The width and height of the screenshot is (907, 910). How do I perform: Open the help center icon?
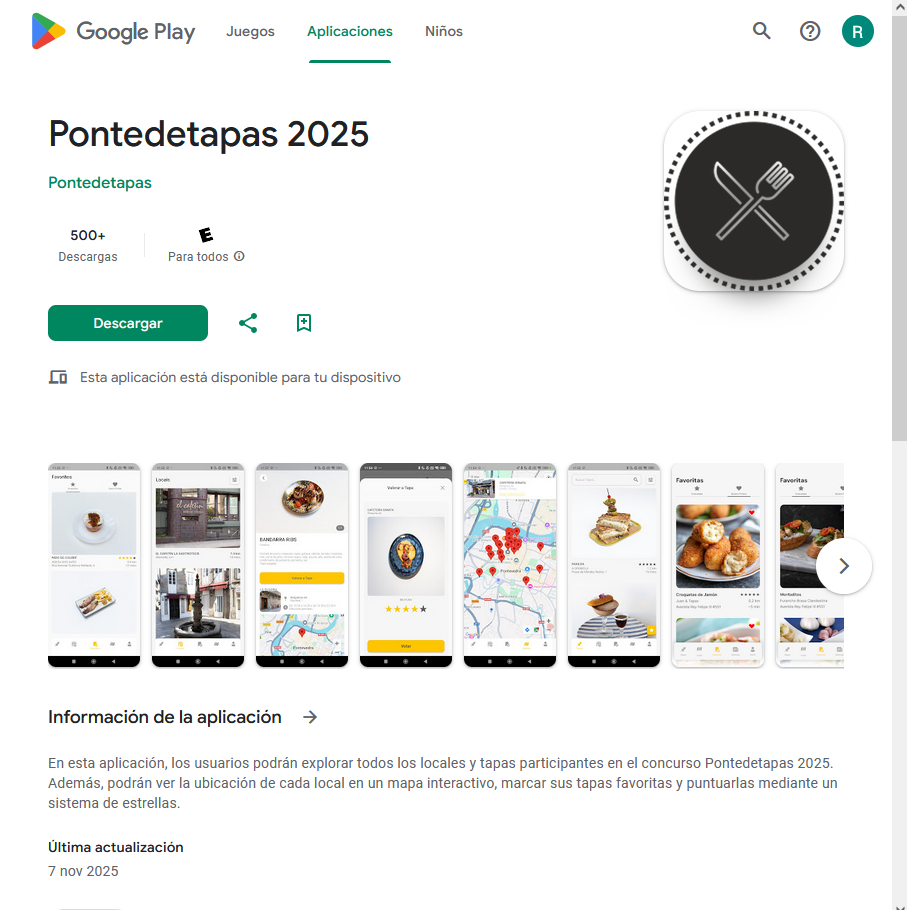pyautogui.click(x=810, y=31)
